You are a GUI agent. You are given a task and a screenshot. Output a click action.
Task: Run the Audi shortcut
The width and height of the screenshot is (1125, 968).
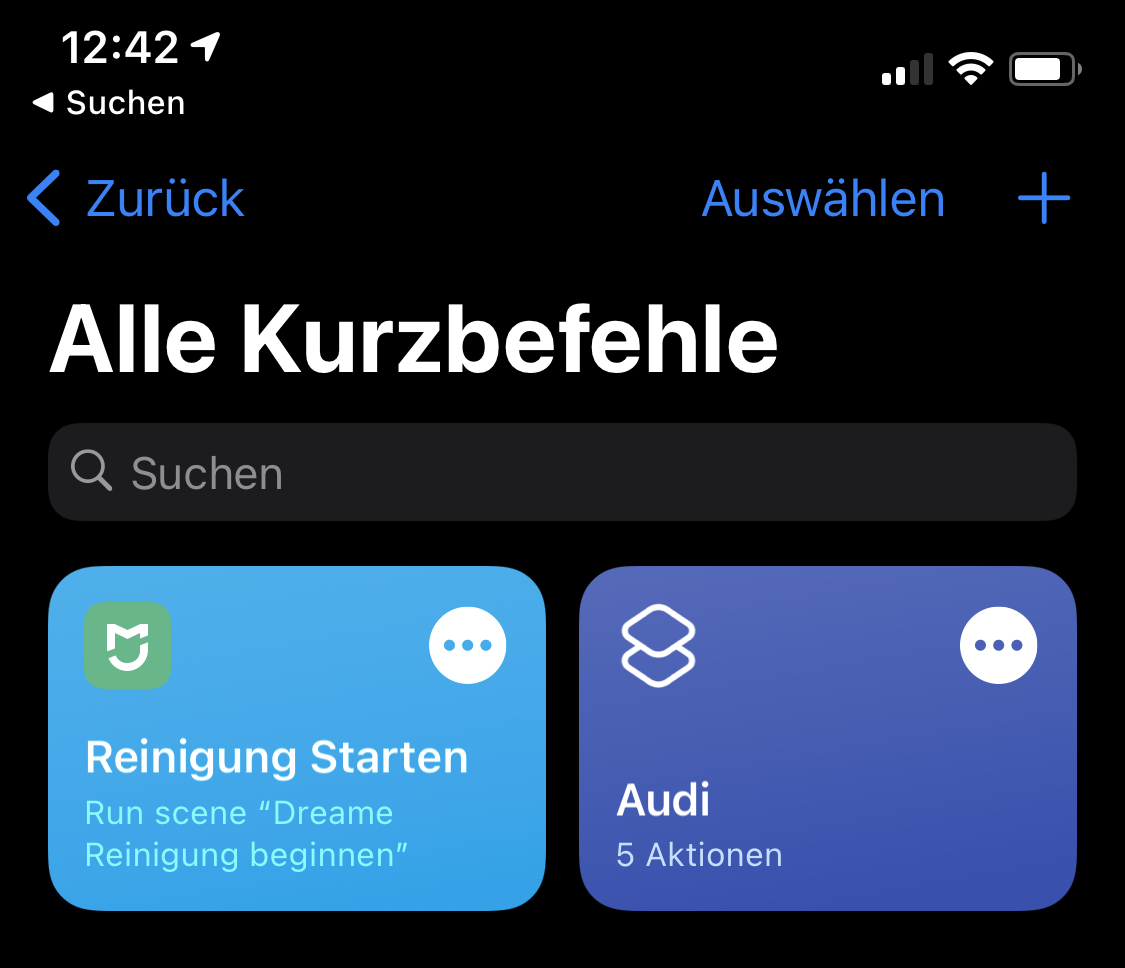(x=800, y=790)
